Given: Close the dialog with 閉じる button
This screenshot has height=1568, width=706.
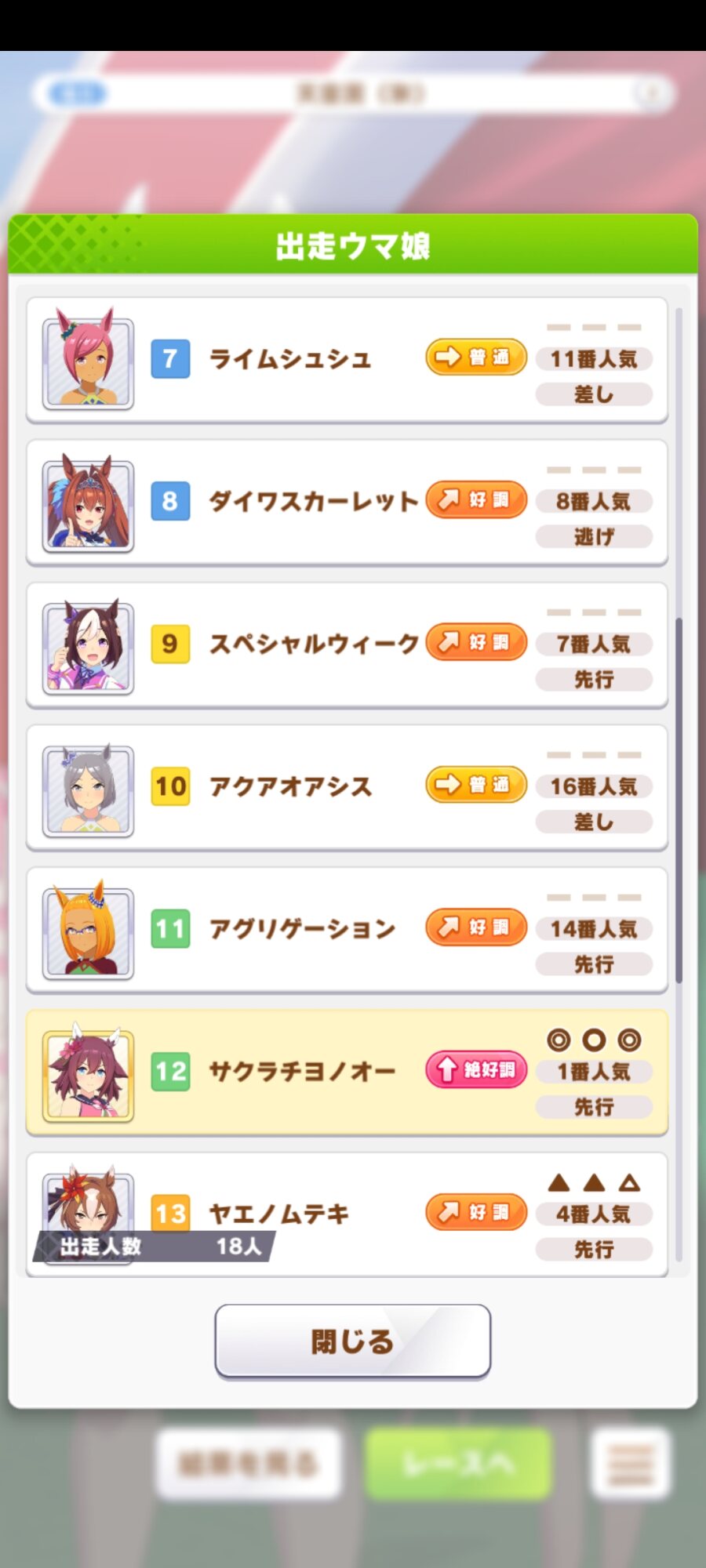Looking at the screenshot, I should click(x=352, y=1341).
